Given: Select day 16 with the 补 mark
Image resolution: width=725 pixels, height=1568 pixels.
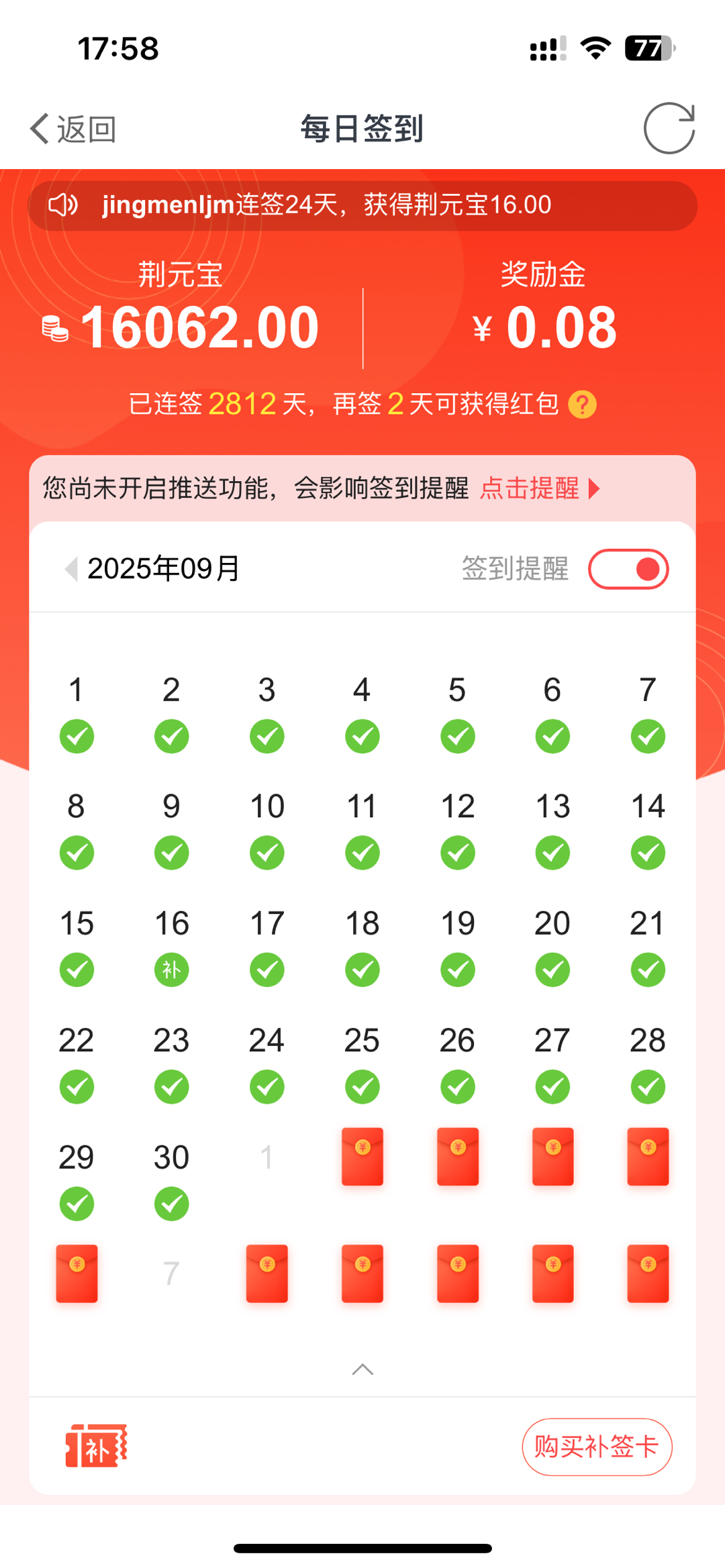Looking at the screenshot, I should [x=172, y=946].
